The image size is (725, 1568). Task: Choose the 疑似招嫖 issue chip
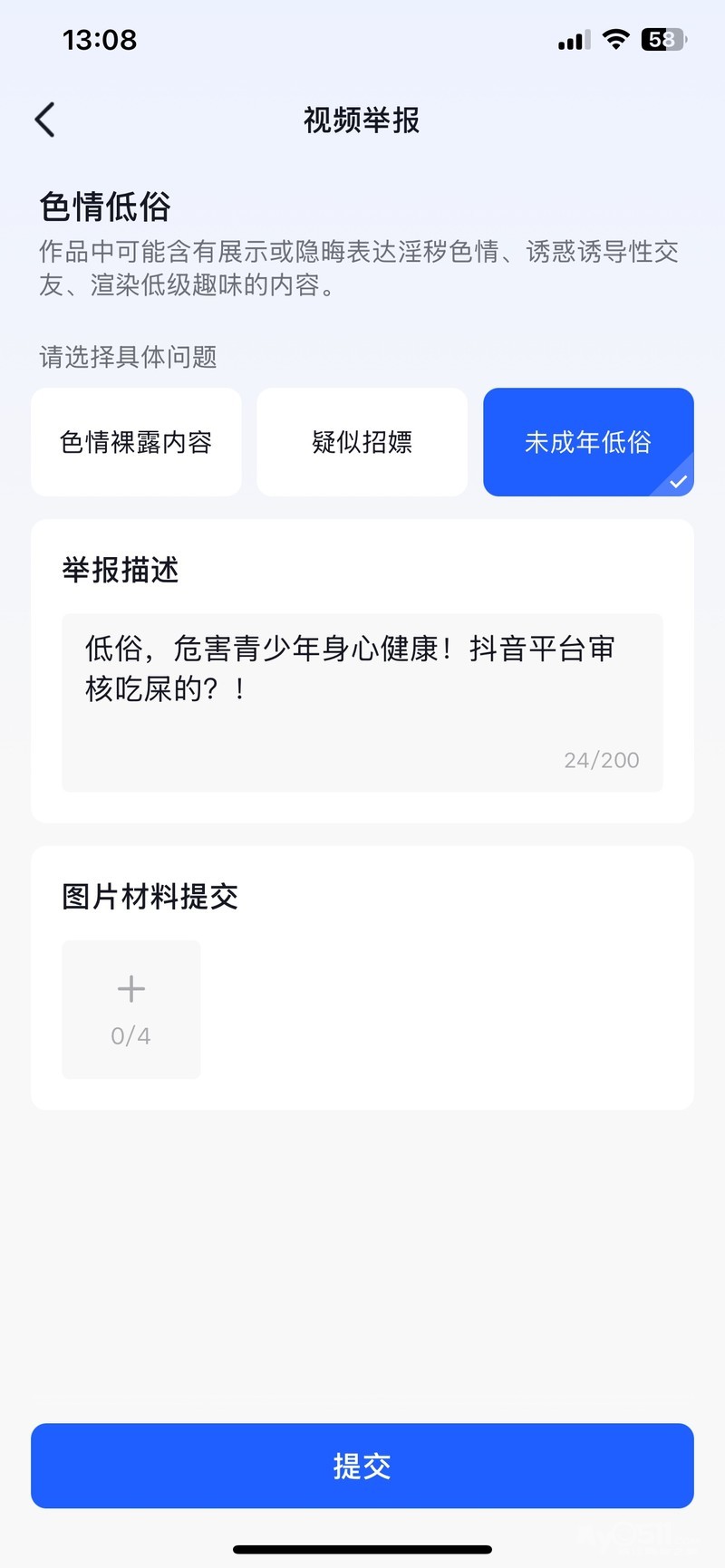pyautogui.click(x=362, y=442)
